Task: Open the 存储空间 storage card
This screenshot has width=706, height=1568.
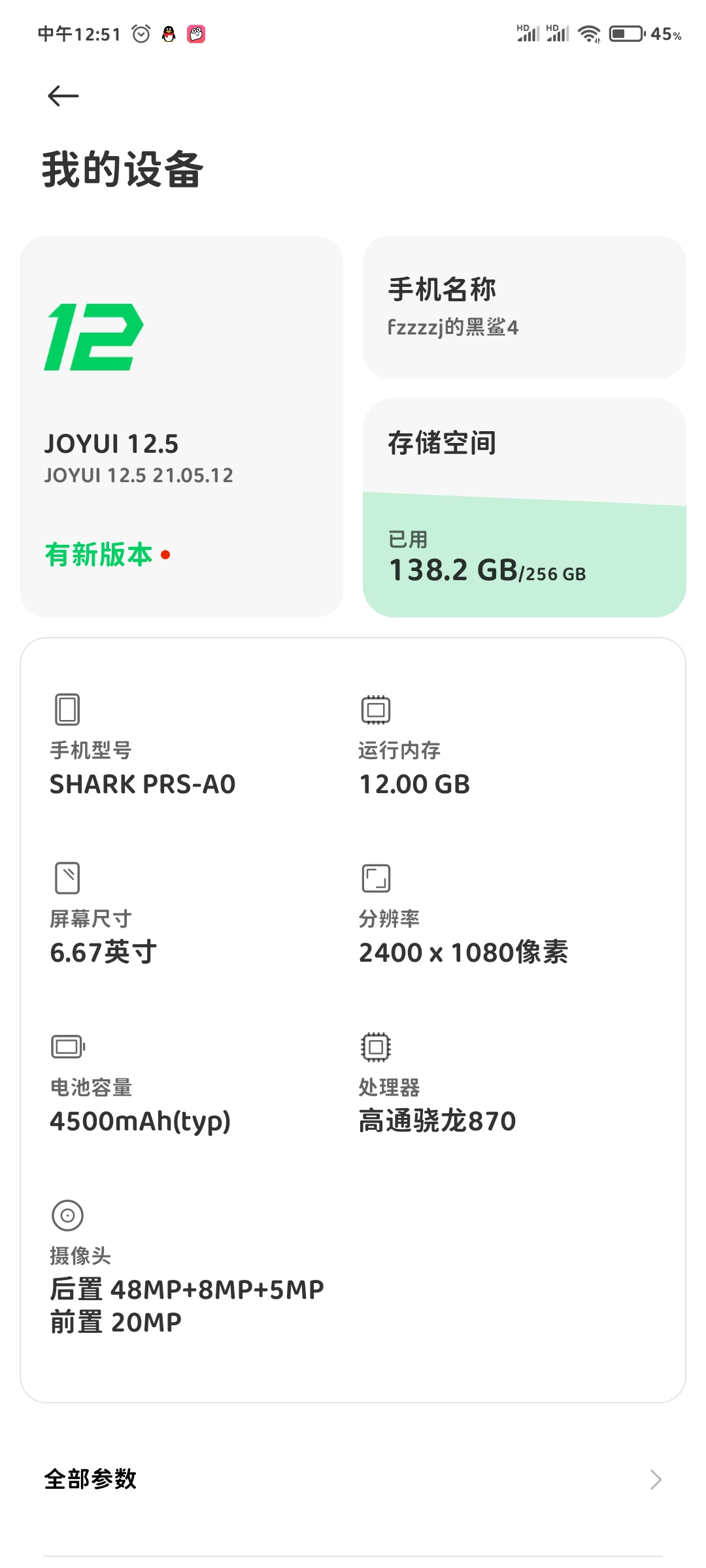Action: pos(524,508)
